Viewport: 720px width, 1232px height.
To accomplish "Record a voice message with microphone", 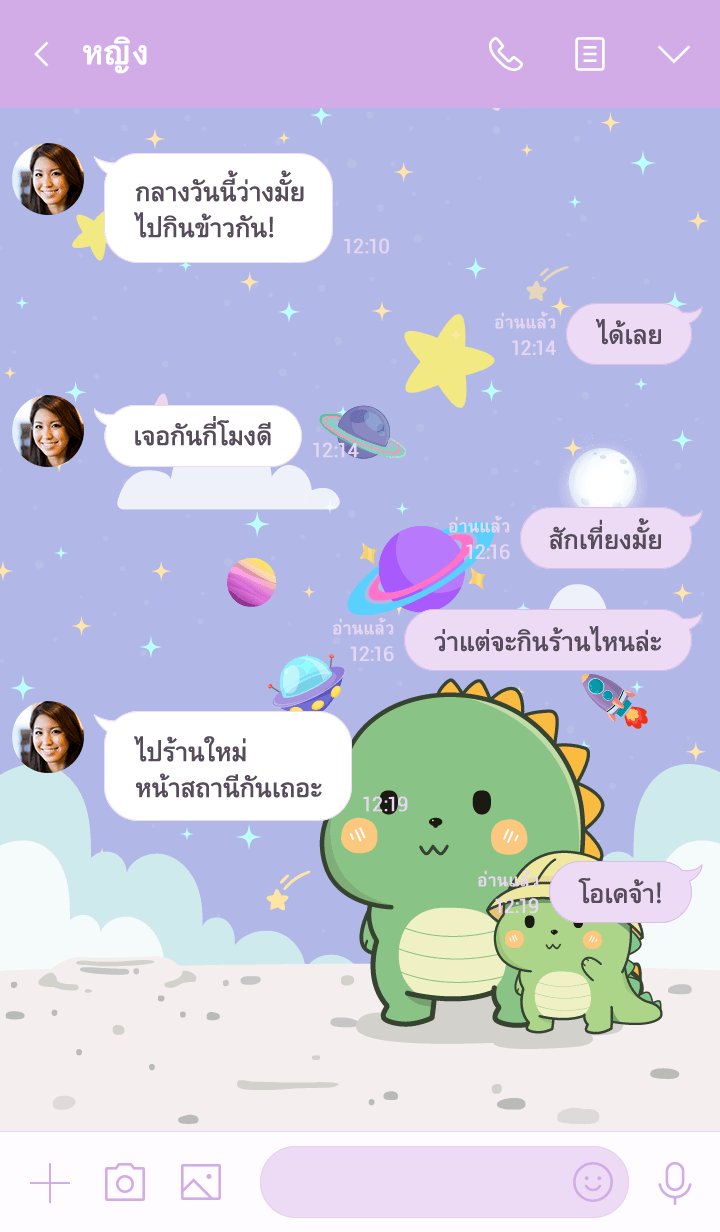I will point(674,1183).
